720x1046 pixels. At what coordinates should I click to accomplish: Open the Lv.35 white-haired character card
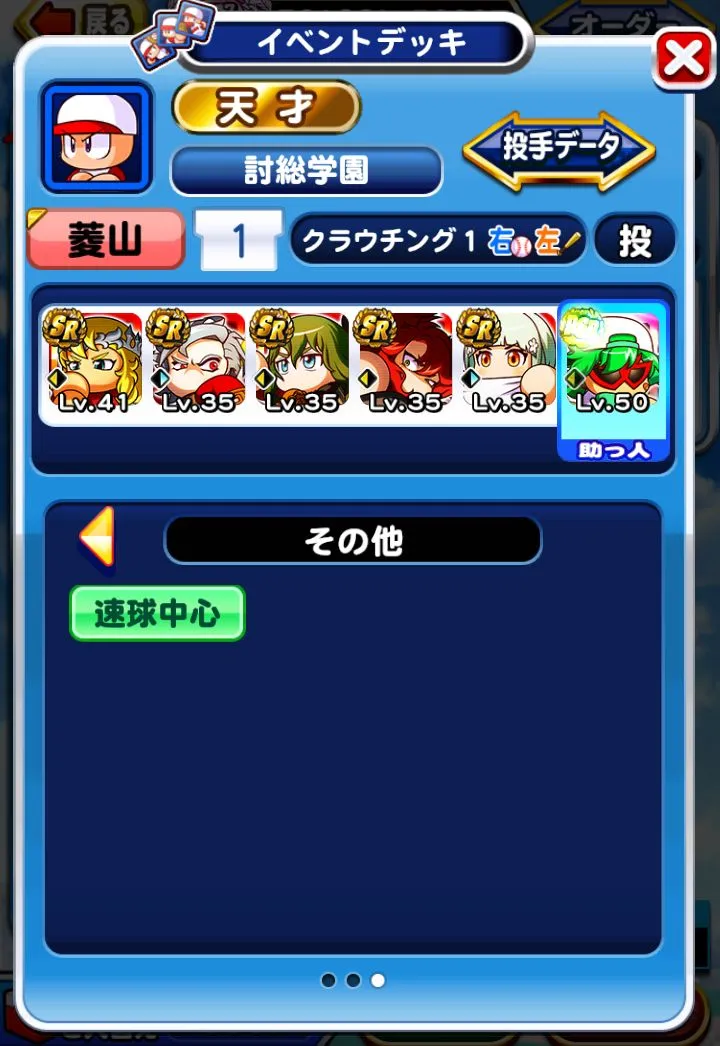click(196, 364)
